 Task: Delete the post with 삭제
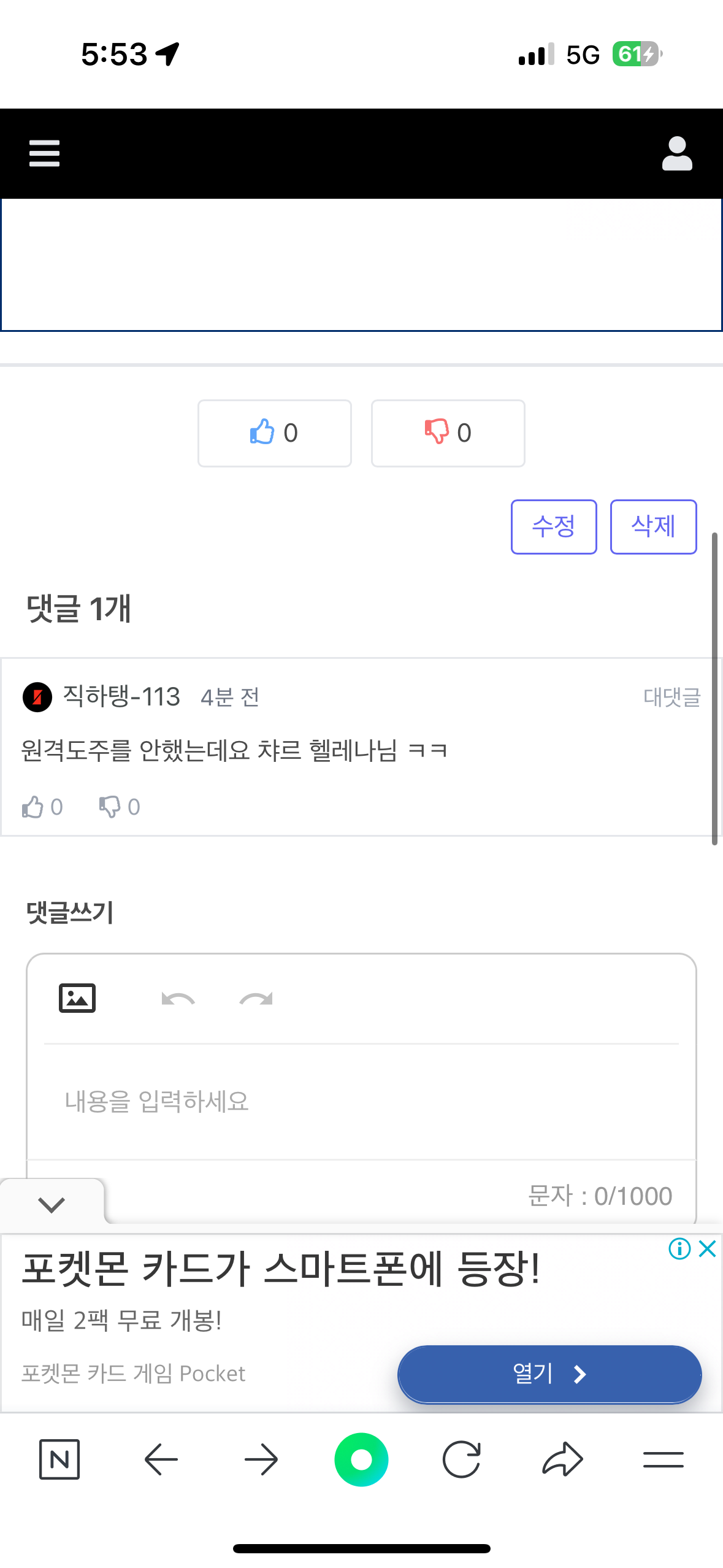(x=653, y=526)
